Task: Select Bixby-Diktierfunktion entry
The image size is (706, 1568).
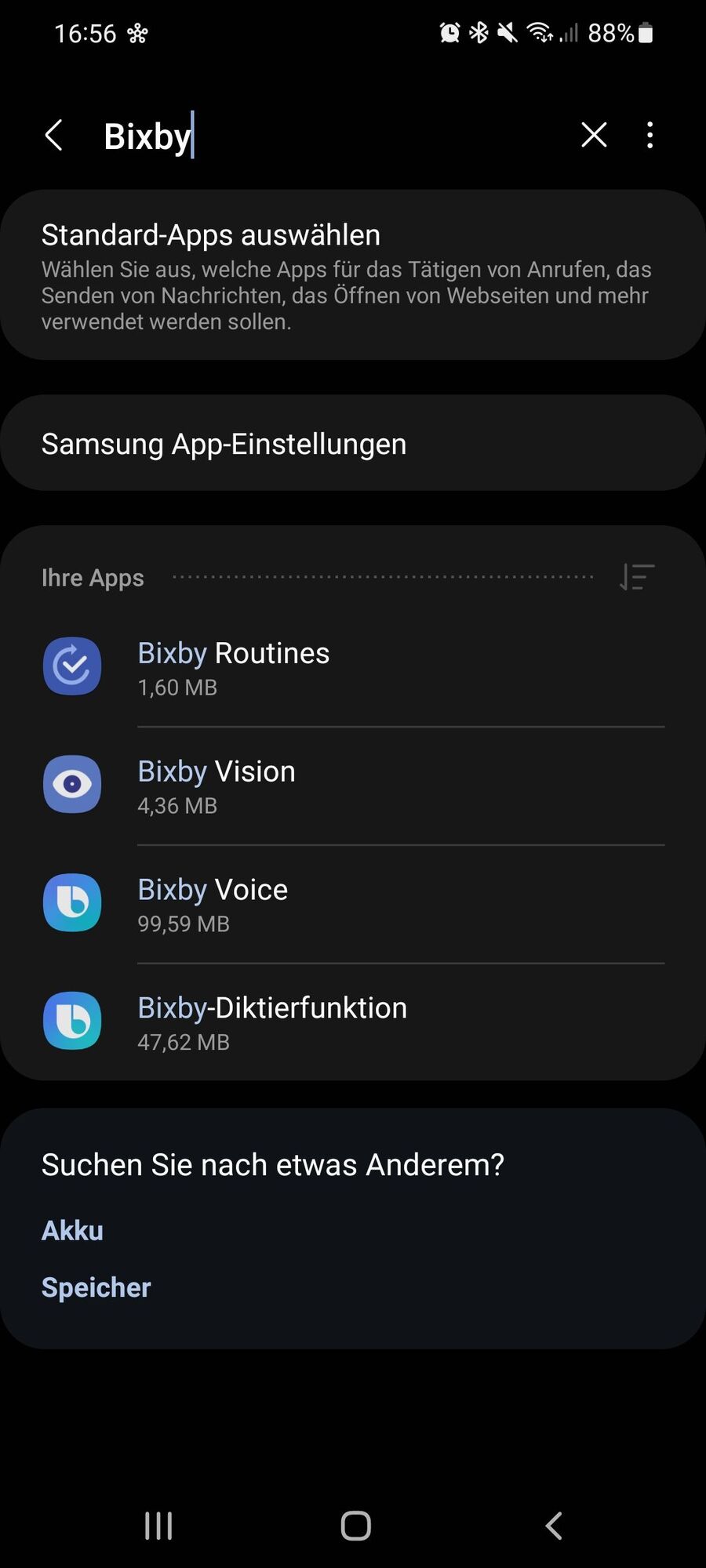Action: coord(353,1022)
